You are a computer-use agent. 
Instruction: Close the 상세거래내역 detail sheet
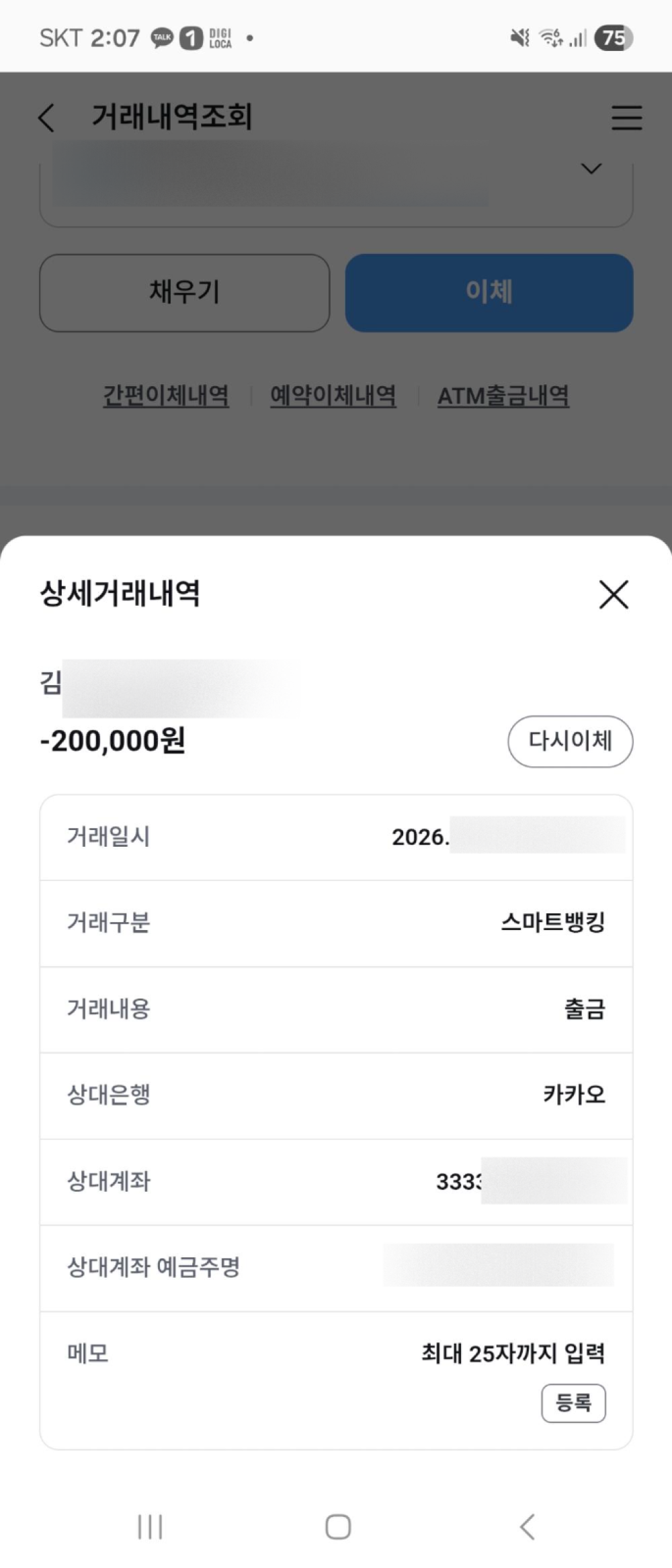[x=614, y=594]
